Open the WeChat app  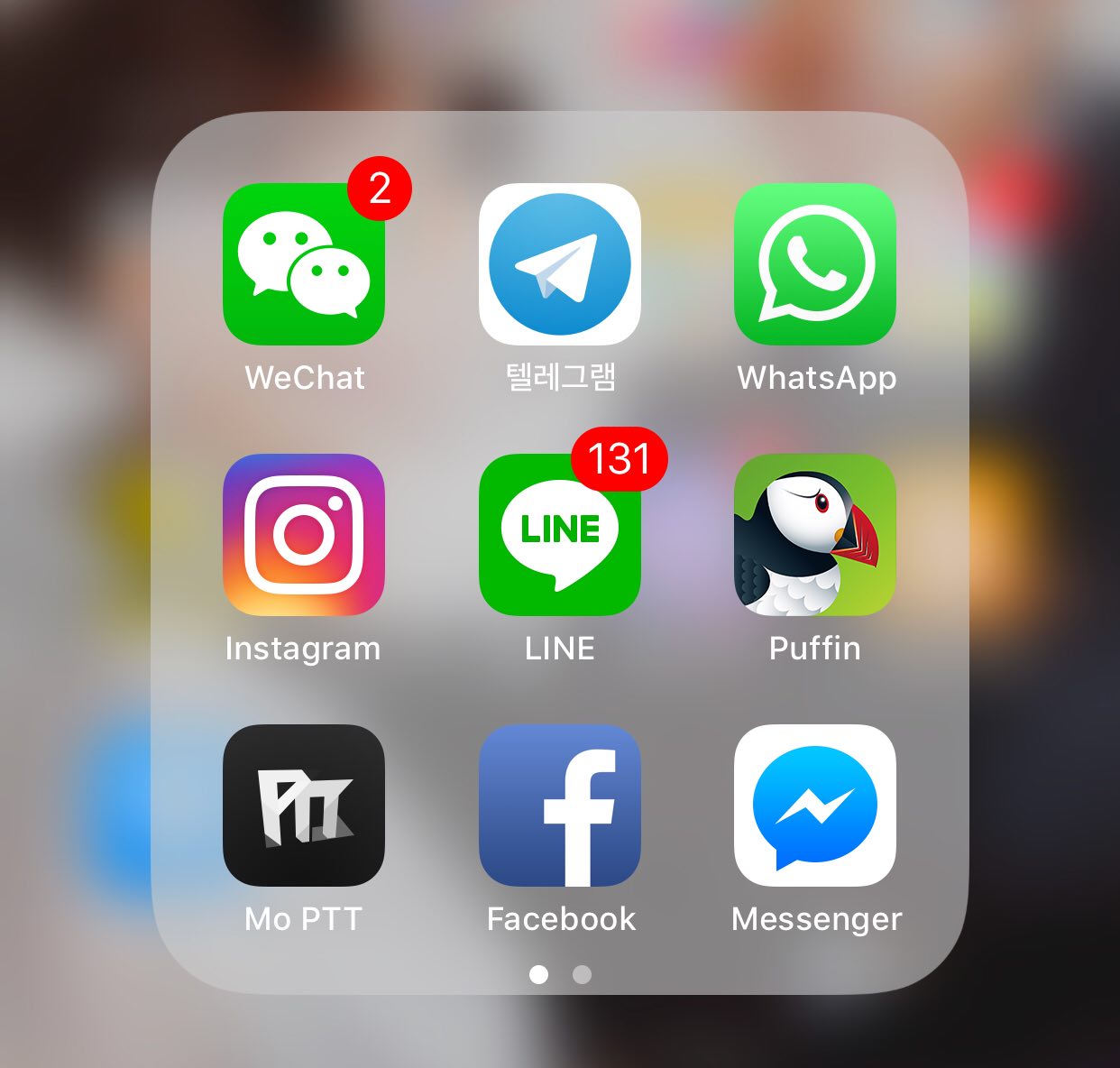[304, 264]
